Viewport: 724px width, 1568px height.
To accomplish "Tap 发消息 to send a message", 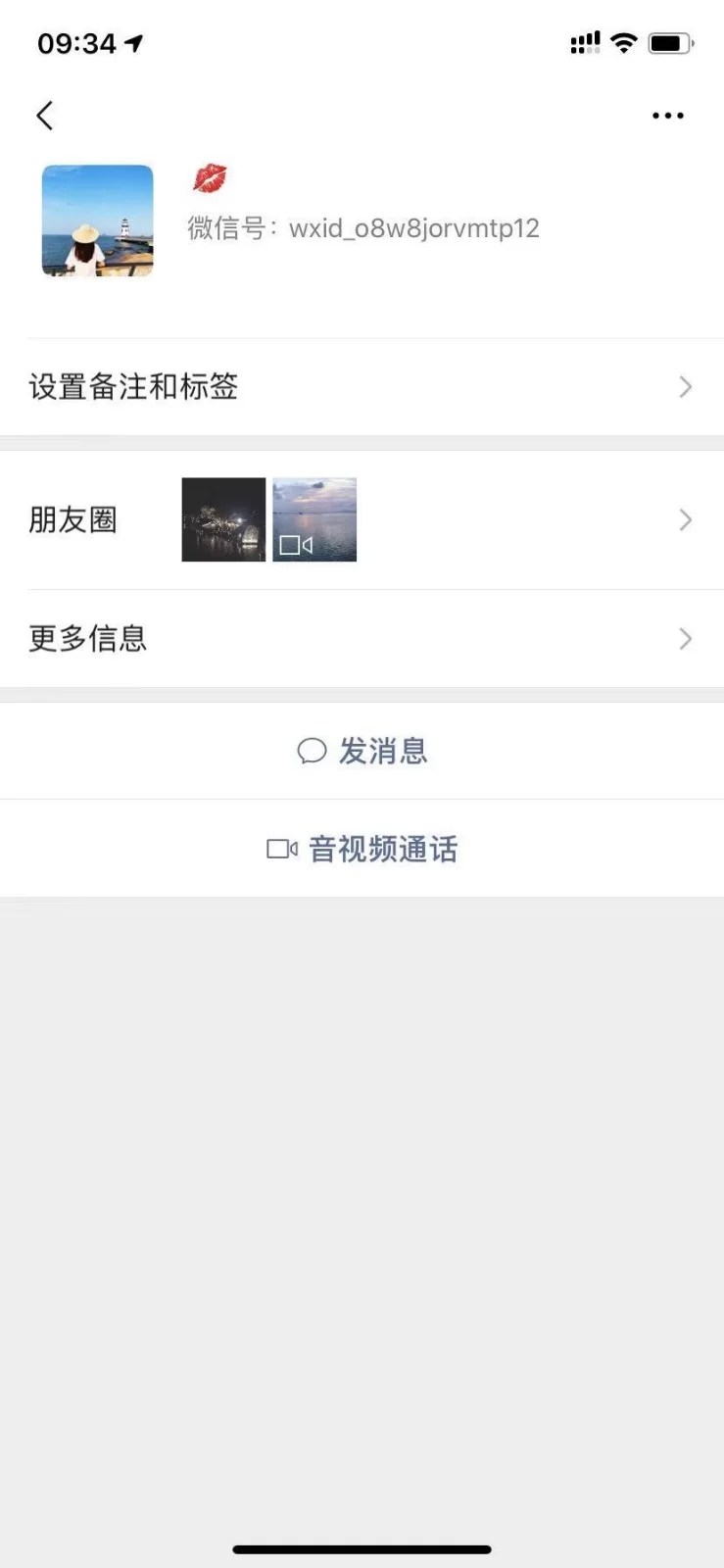I will pyautogui.click(x=362, y=752).
